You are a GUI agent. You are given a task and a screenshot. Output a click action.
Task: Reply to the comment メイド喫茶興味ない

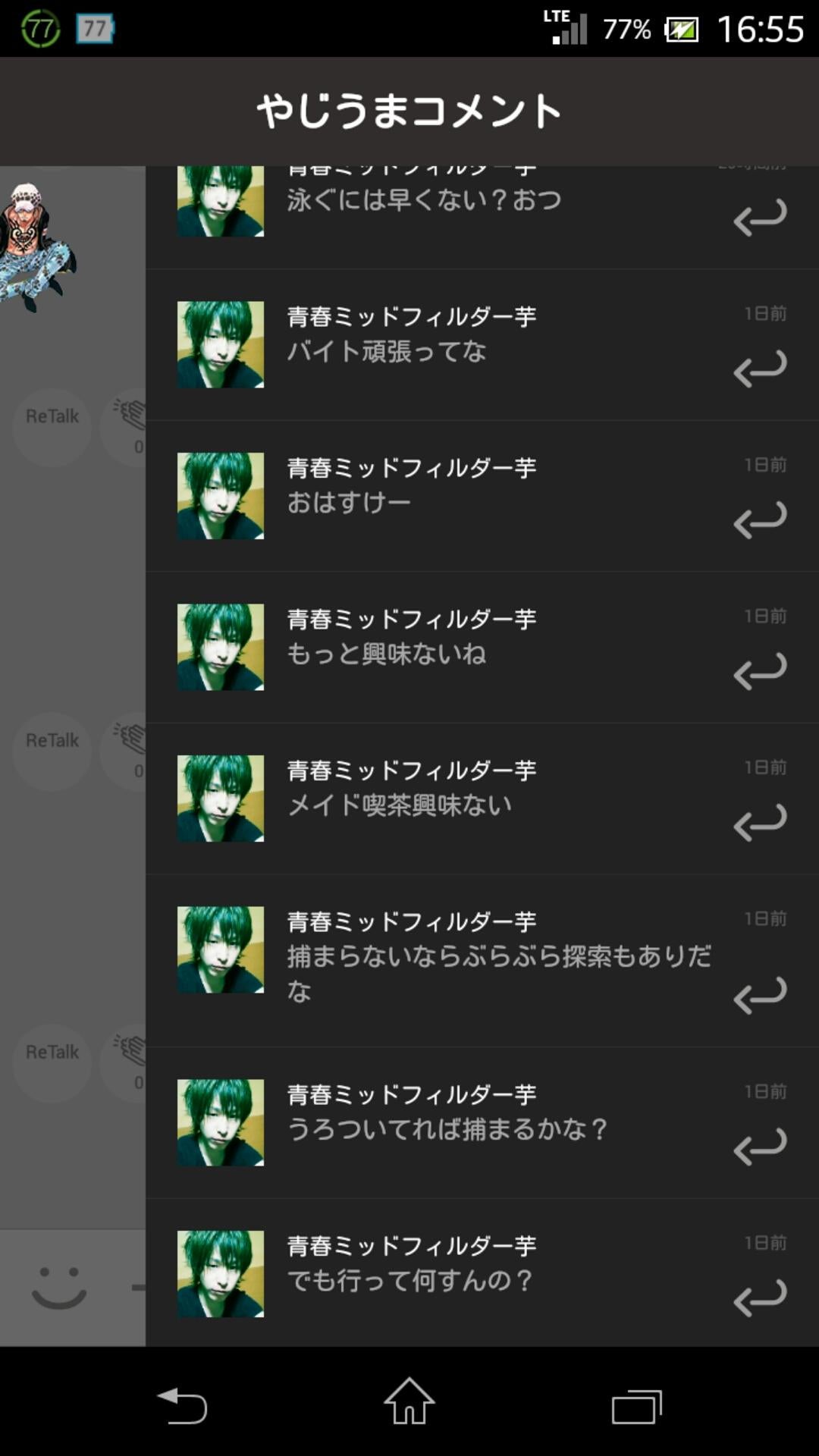(760, 823)
